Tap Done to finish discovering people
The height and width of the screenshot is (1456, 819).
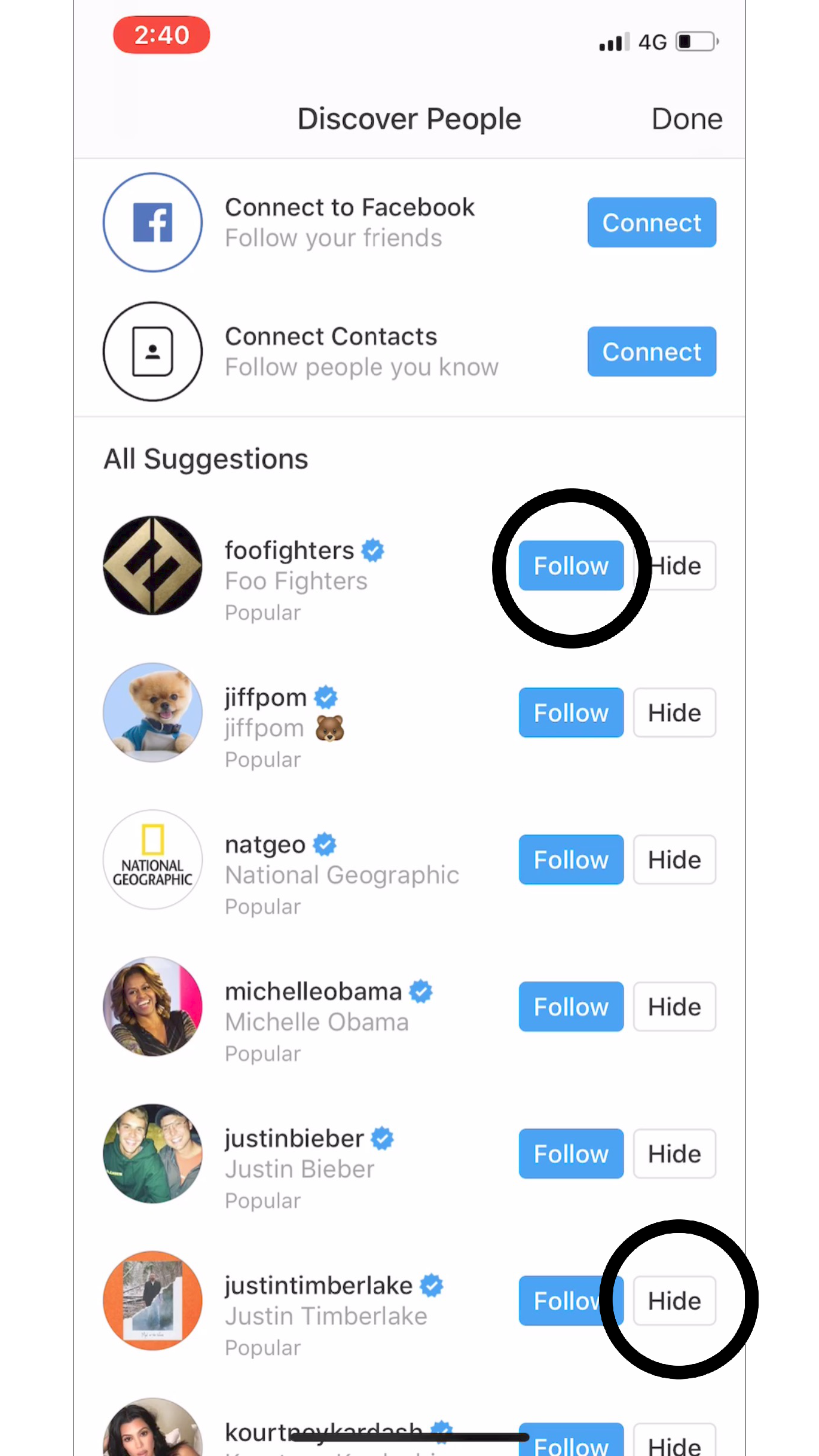tap(686, 119)
